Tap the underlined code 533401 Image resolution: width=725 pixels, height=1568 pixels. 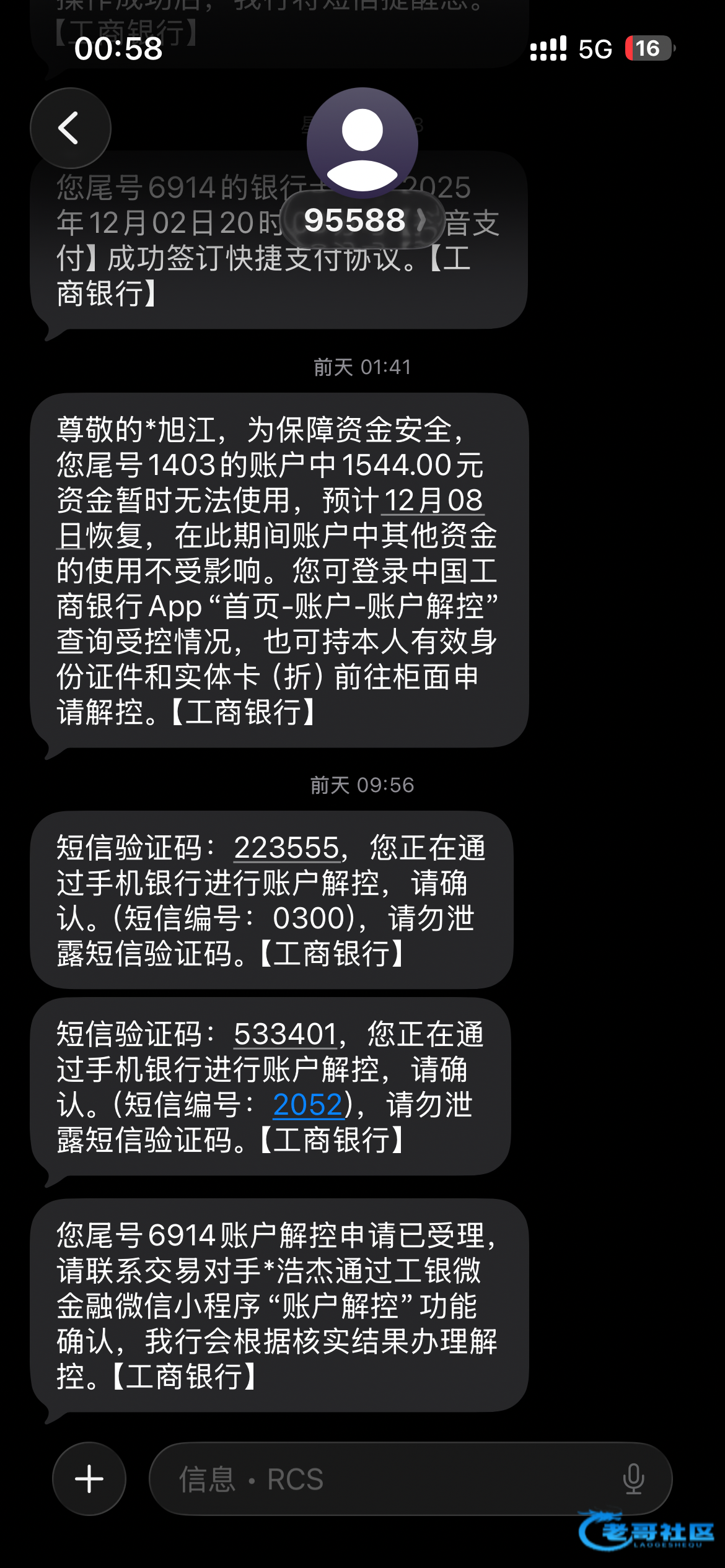pyautogui.click(x=286, y=1034)
